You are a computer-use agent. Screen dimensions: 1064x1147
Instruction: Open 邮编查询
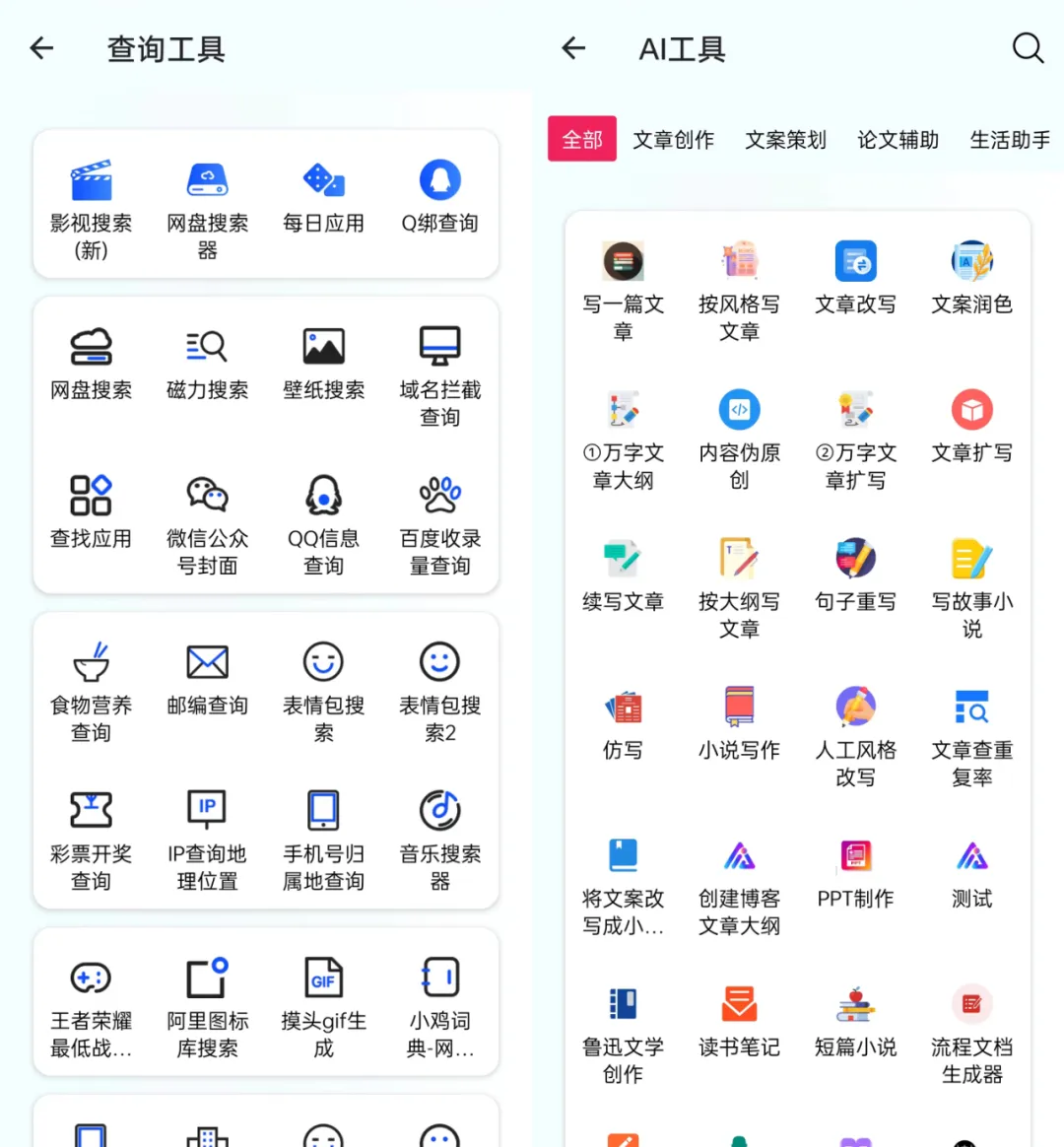coord(207,678)
